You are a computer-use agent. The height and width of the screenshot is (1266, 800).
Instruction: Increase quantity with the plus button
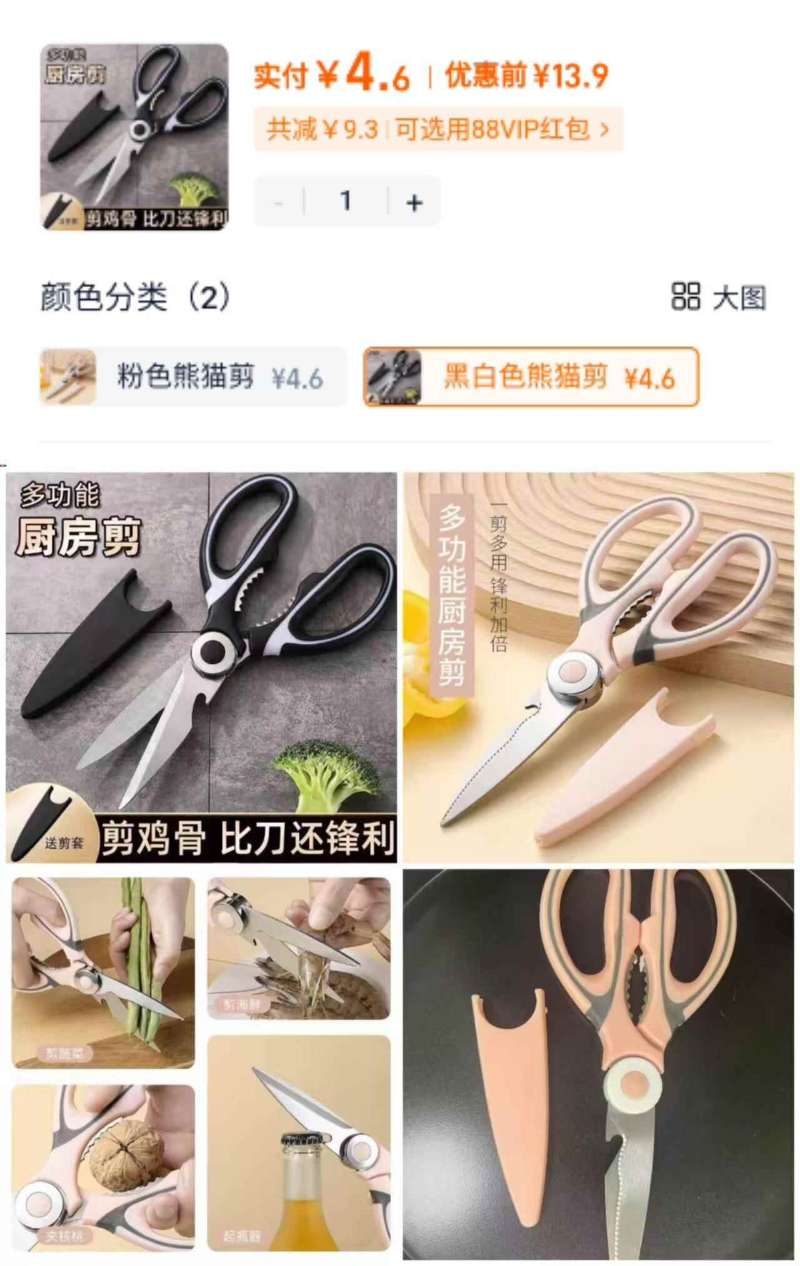[x=414, y=203]
